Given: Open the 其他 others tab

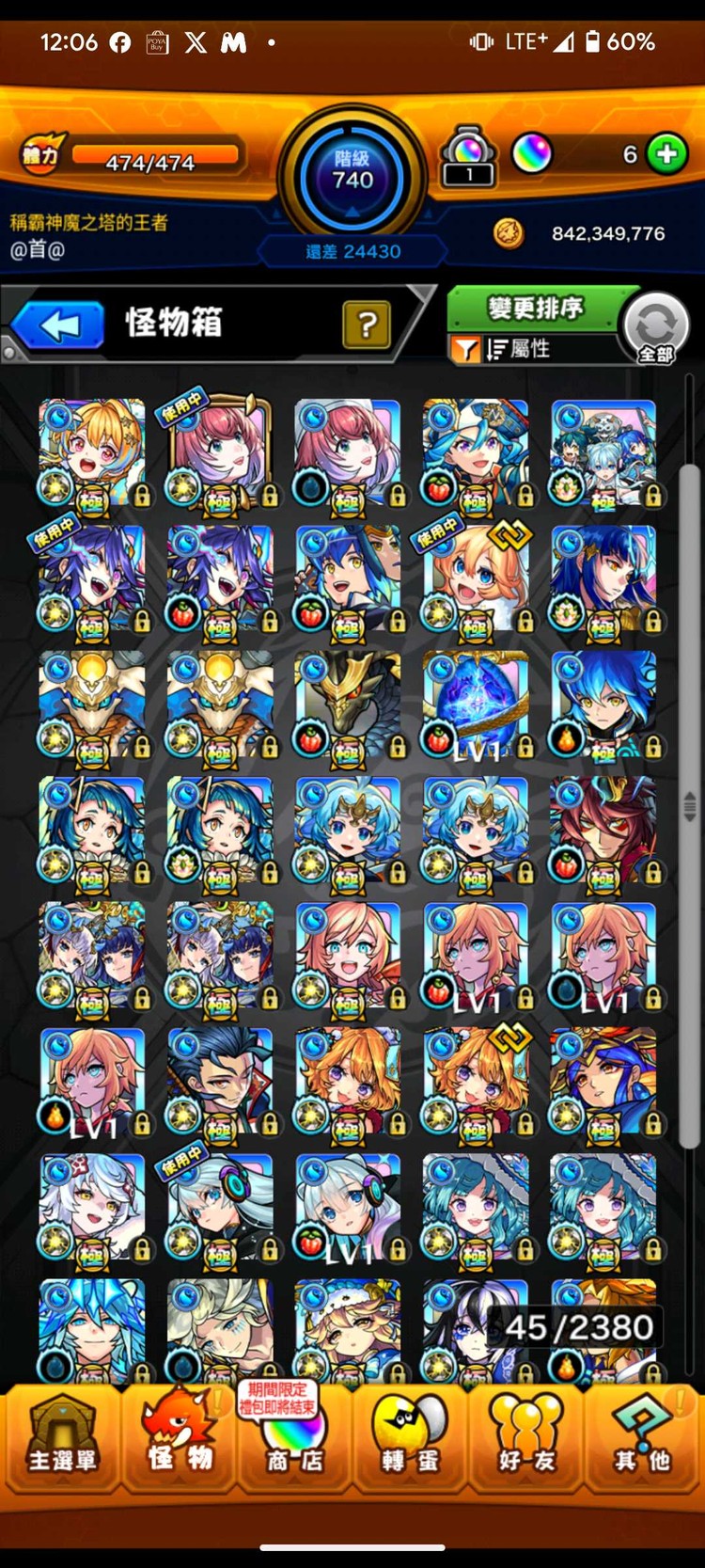Looking at the screenshot, I should click(x=643, y=1440).
